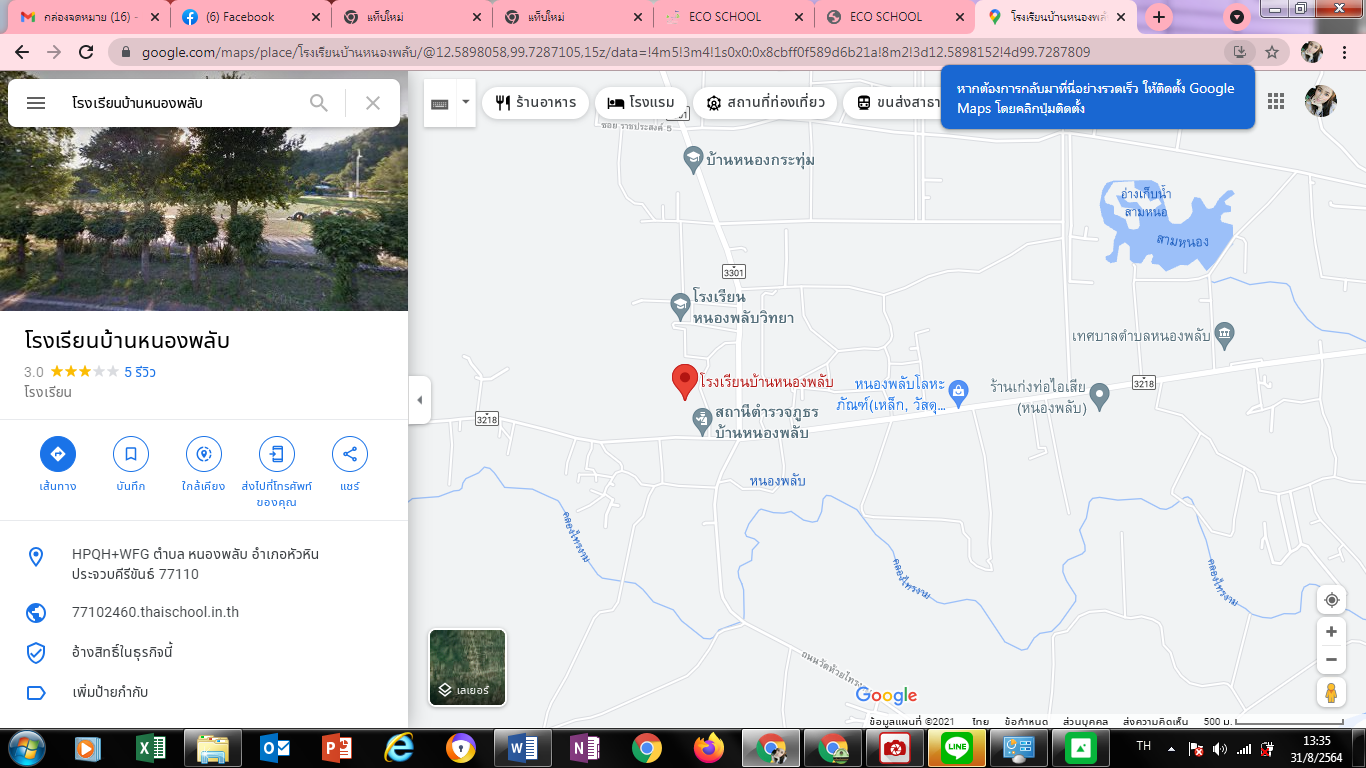1366x768 pixels.
Task: Open website 77102460.thaischool.in.th
Action: 155,612
